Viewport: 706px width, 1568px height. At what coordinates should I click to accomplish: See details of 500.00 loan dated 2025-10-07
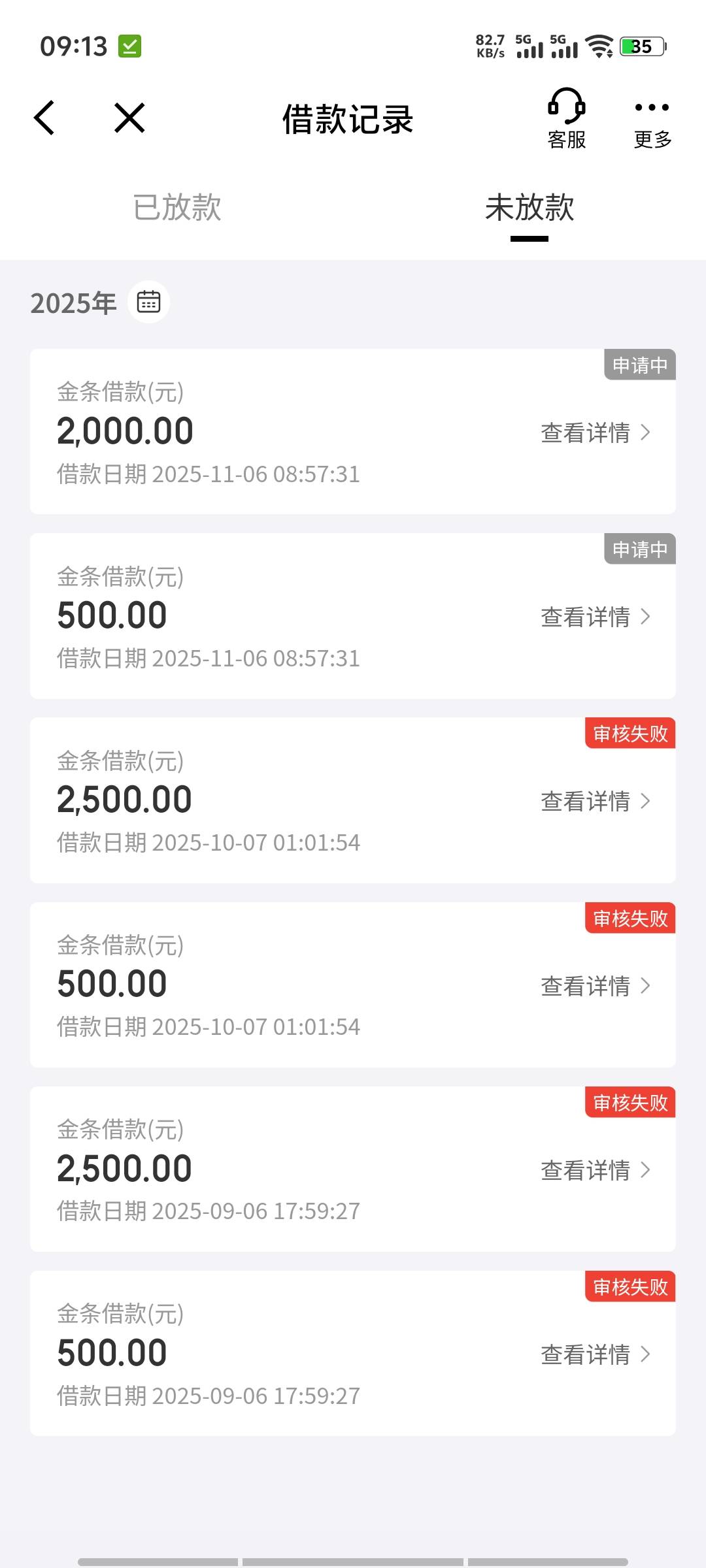tap(595, 985)
